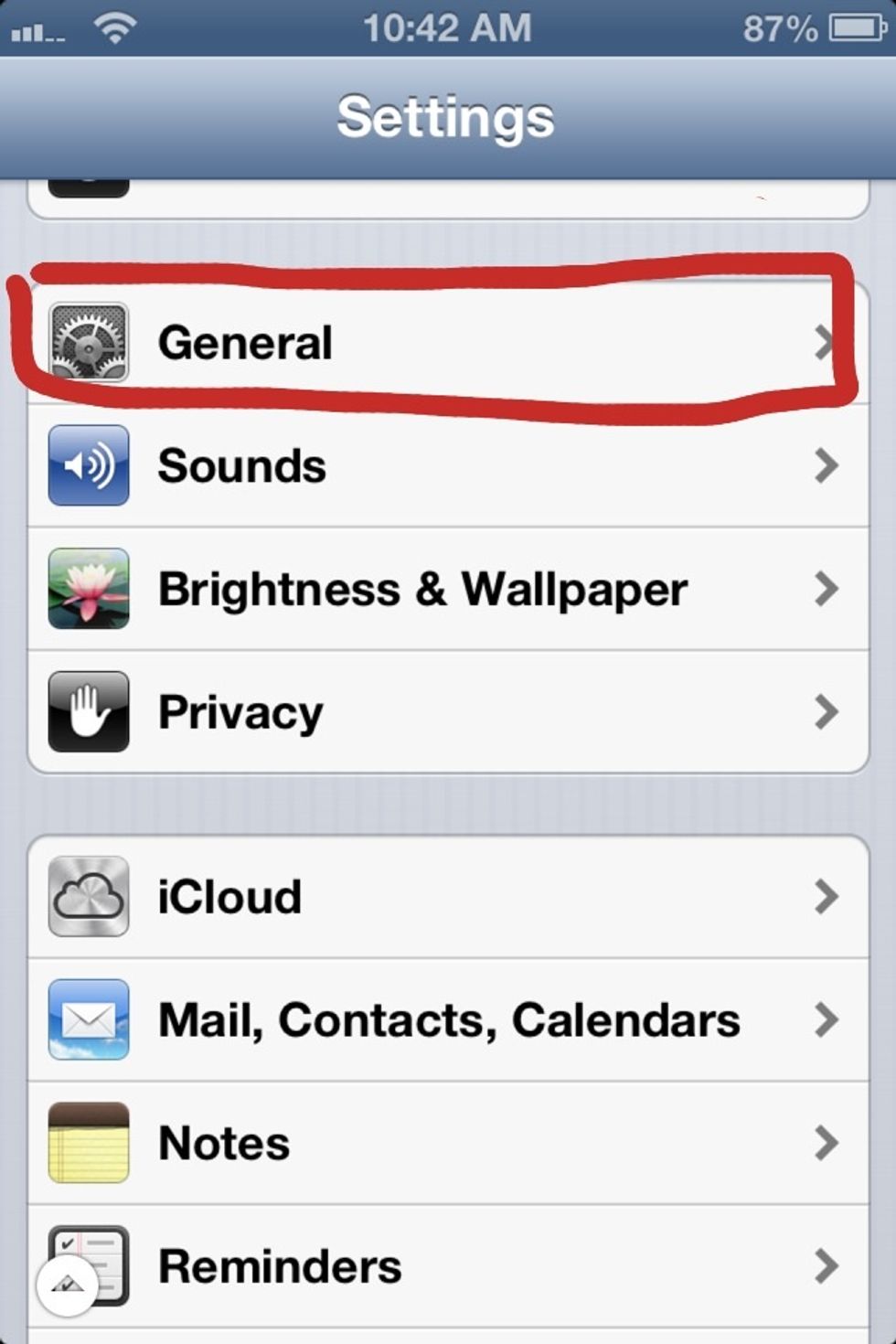Tap the Settings title bar
Viewport: 896px width, 1344px height.
tap(448, 117)
